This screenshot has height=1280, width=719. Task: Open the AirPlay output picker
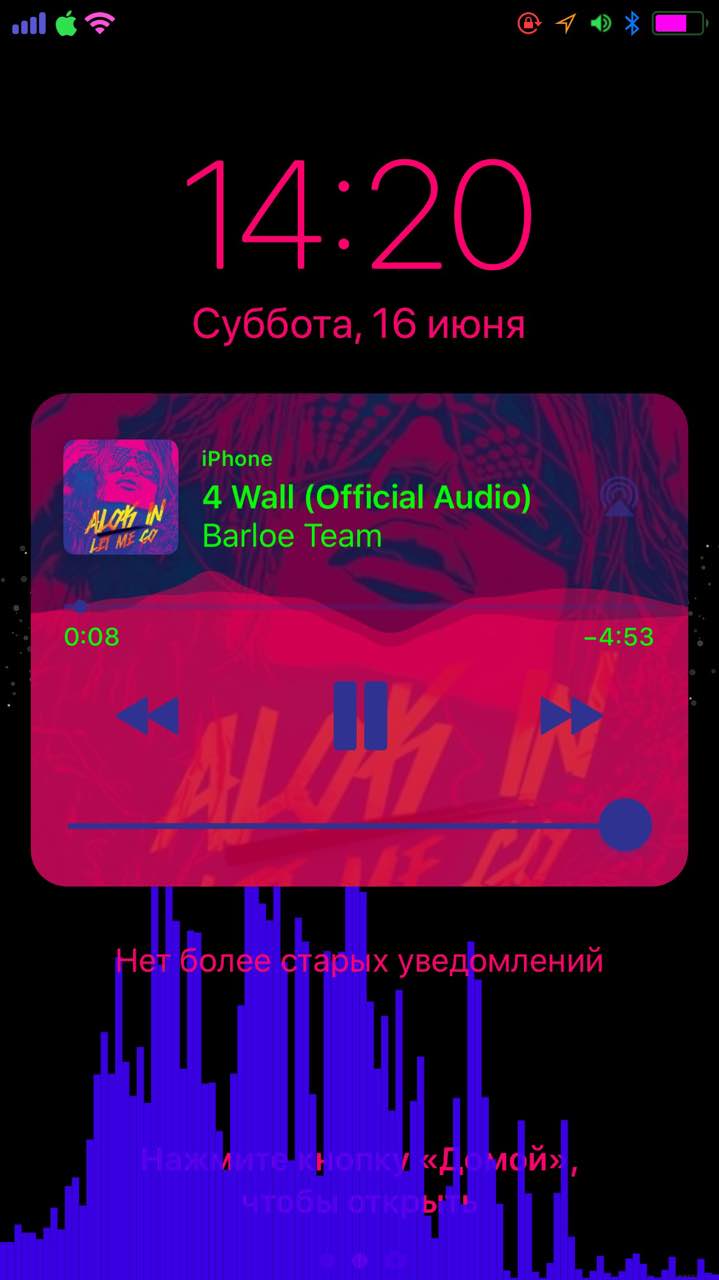[619, 497]
